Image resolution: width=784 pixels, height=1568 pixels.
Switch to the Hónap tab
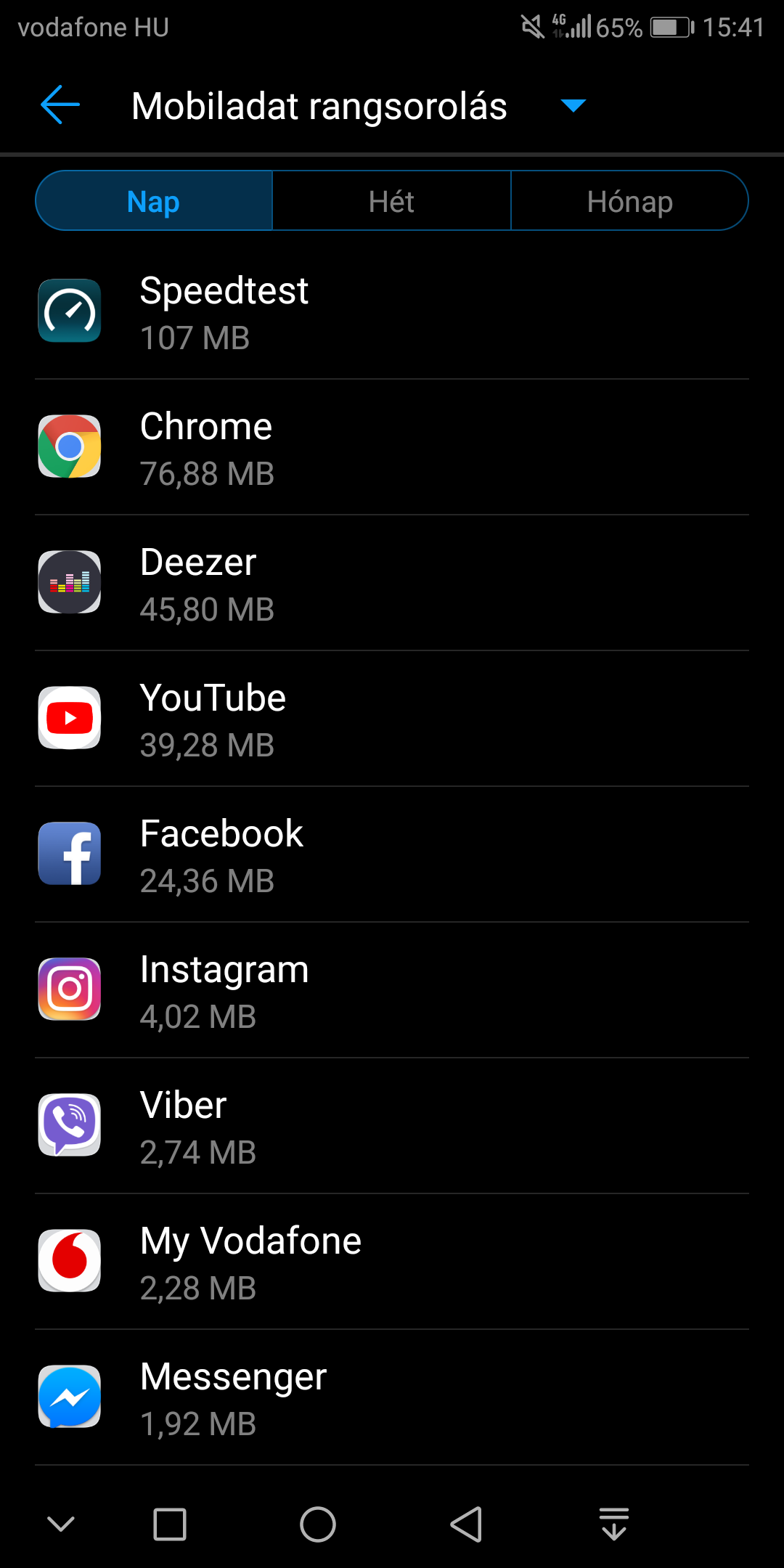629,201
